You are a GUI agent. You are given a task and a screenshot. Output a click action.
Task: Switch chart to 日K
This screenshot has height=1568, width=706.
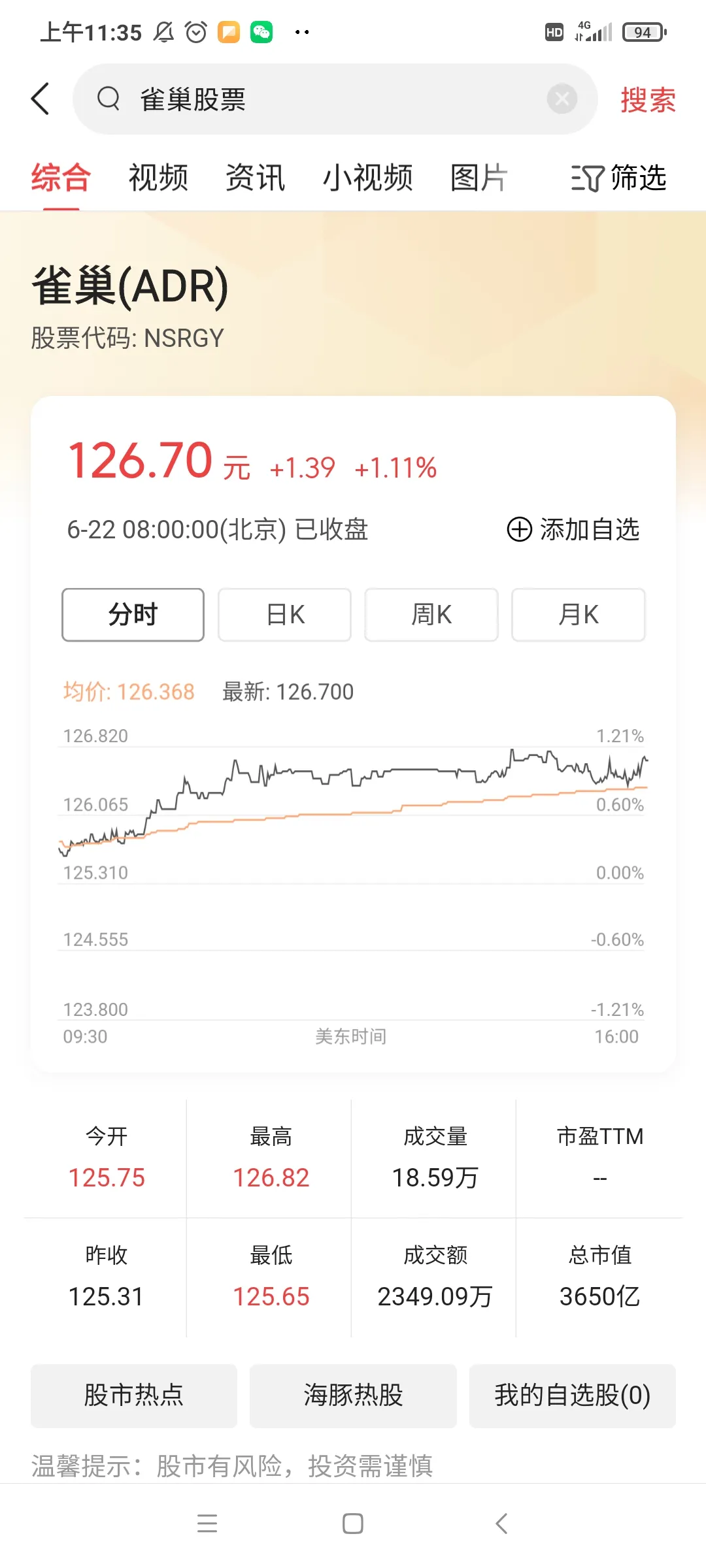coord(284,615)
